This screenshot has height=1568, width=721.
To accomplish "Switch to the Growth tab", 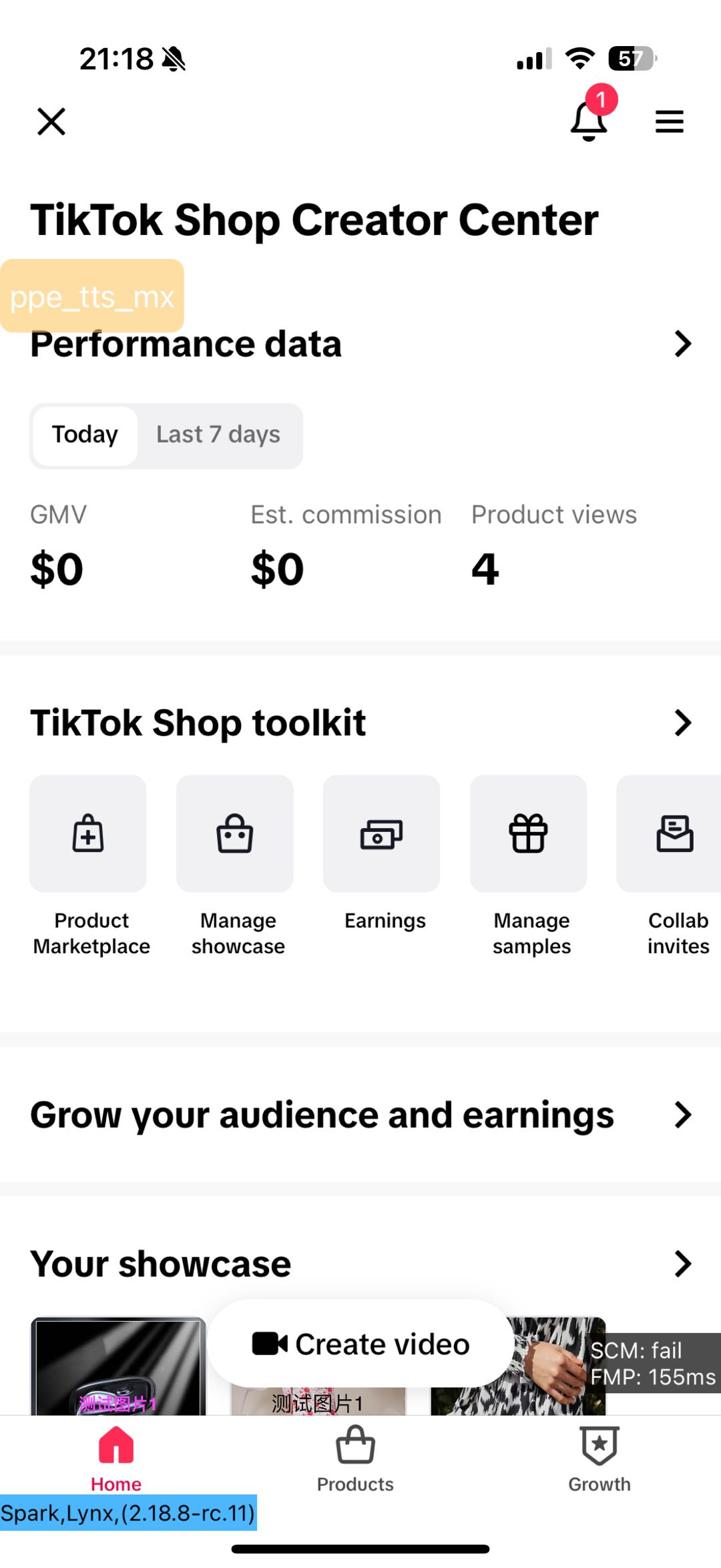I will click(599, 1458).
